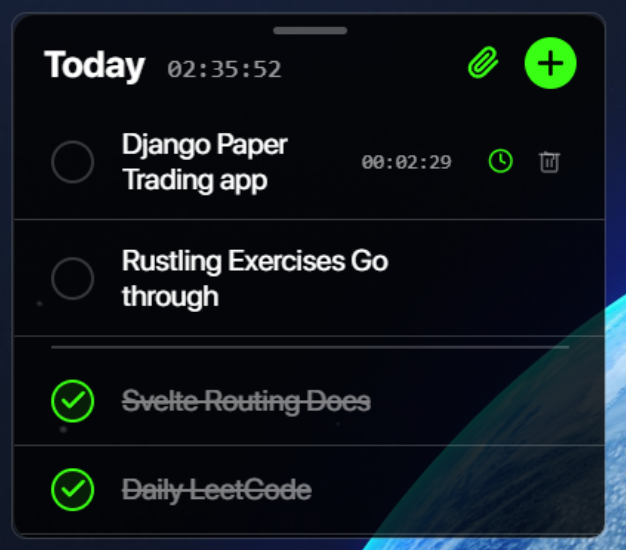The image size is (626, 550).
Task: Tap the drag handle at the panel top
Action: (310, 30)
